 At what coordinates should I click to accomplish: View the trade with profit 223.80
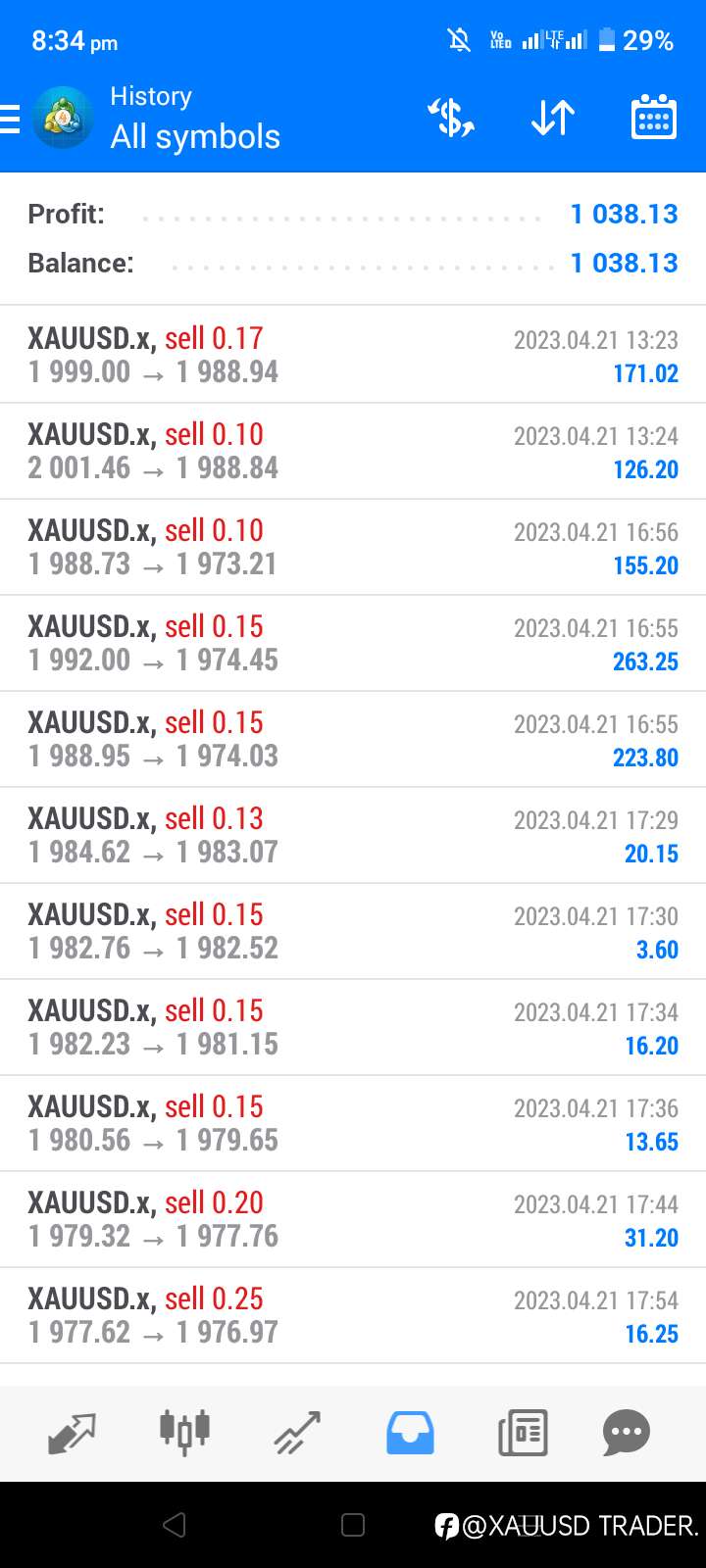tap(353, 739)
